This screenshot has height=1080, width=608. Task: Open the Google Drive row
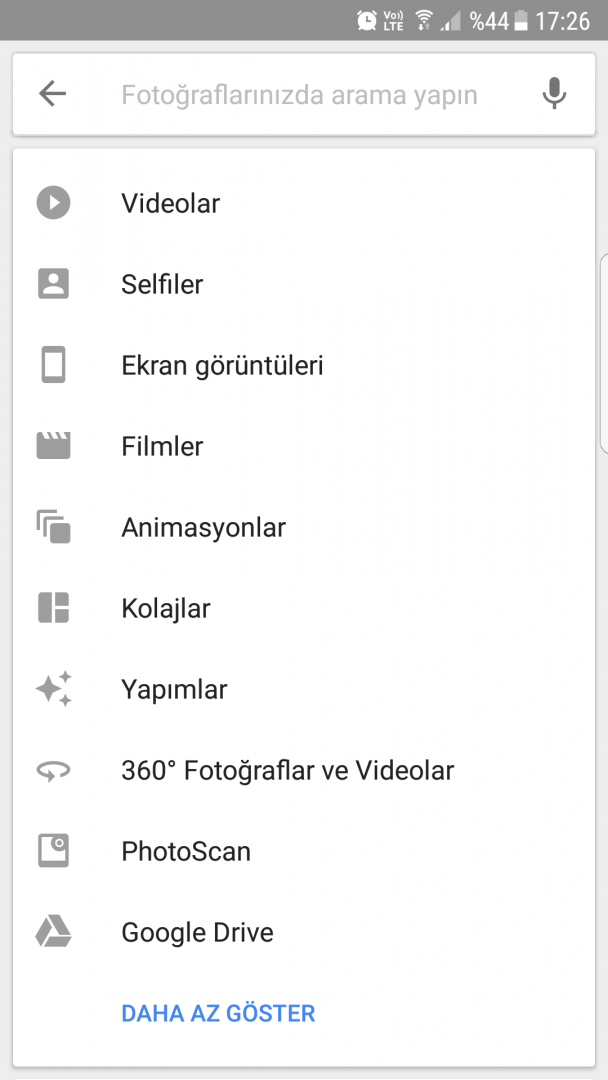[197, 933]
